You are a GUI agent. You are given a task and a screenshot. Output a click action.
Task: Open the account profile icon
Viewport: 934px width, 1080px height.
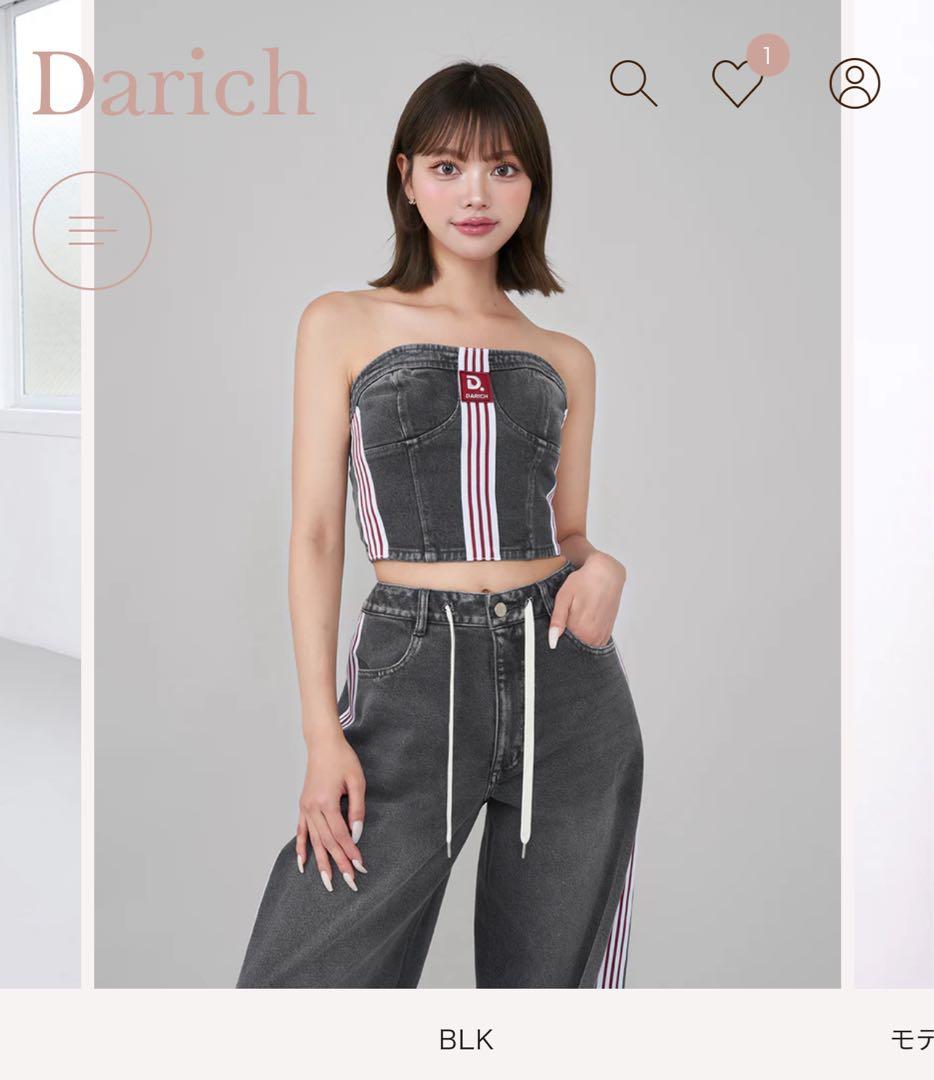click(854, 83)
